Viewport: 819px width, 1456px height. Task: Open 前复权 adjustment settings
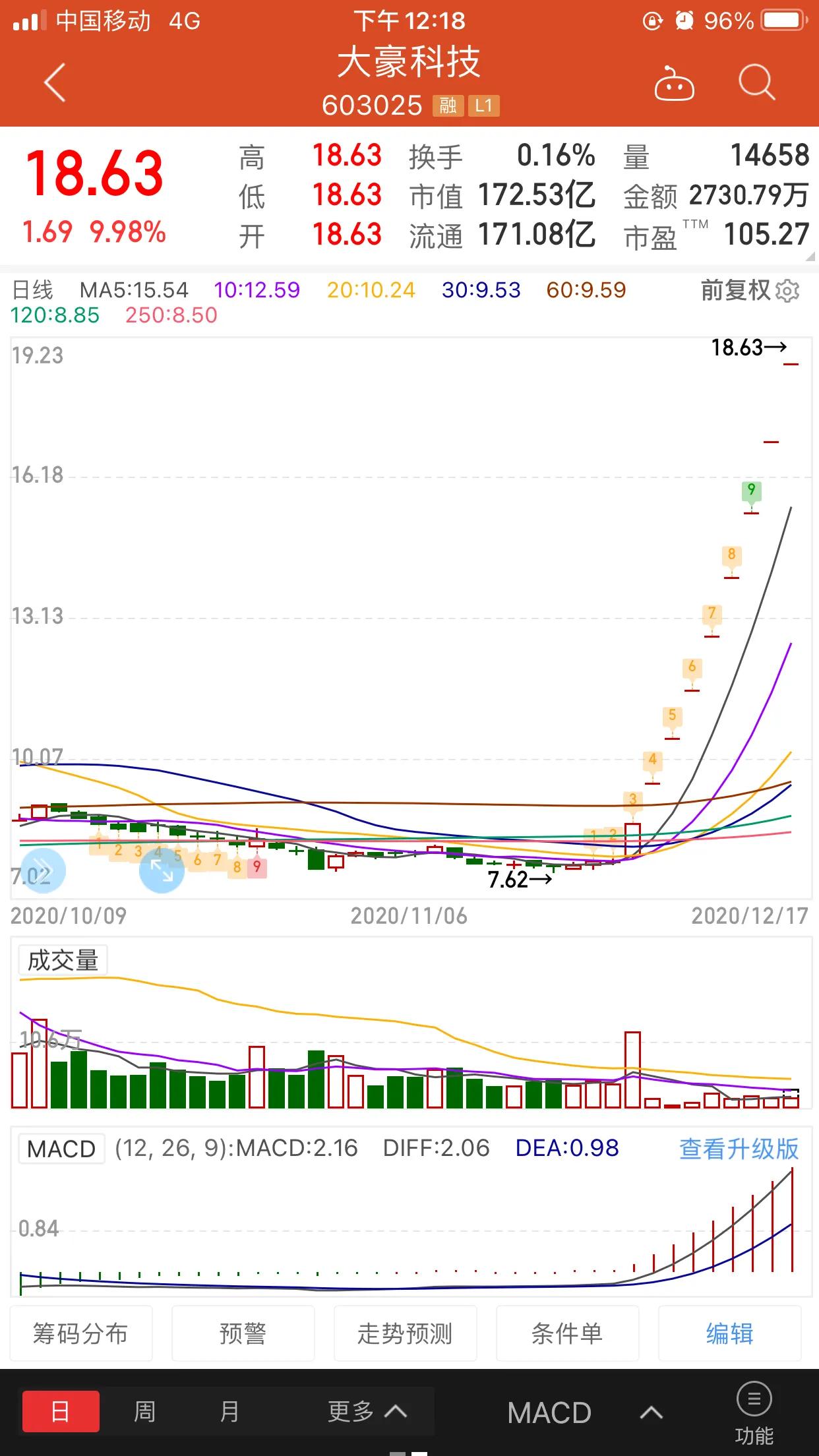[x=750, y=290]
